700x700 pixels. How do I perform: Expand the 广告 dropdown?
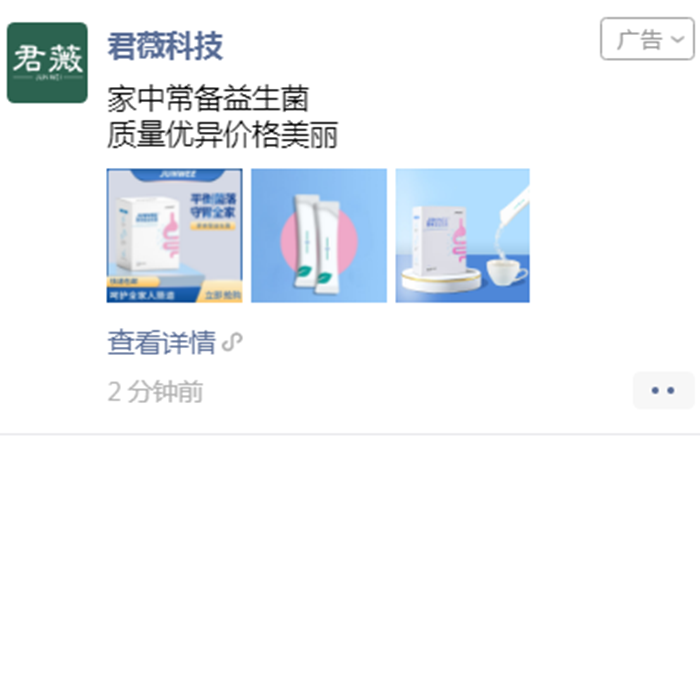tap(647, 40)
